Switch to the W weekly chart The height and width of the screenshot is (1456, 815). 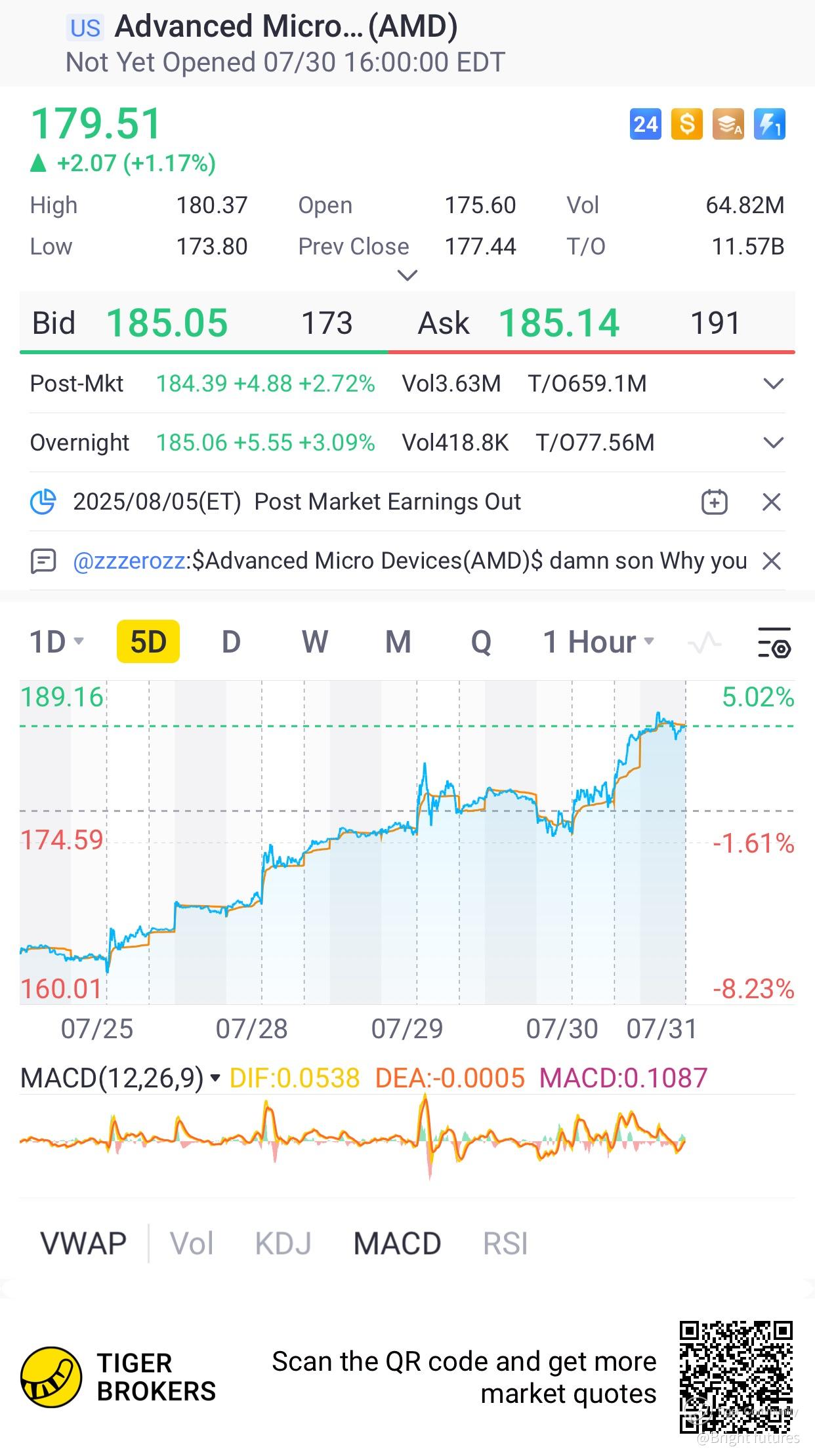coord(315,641)
